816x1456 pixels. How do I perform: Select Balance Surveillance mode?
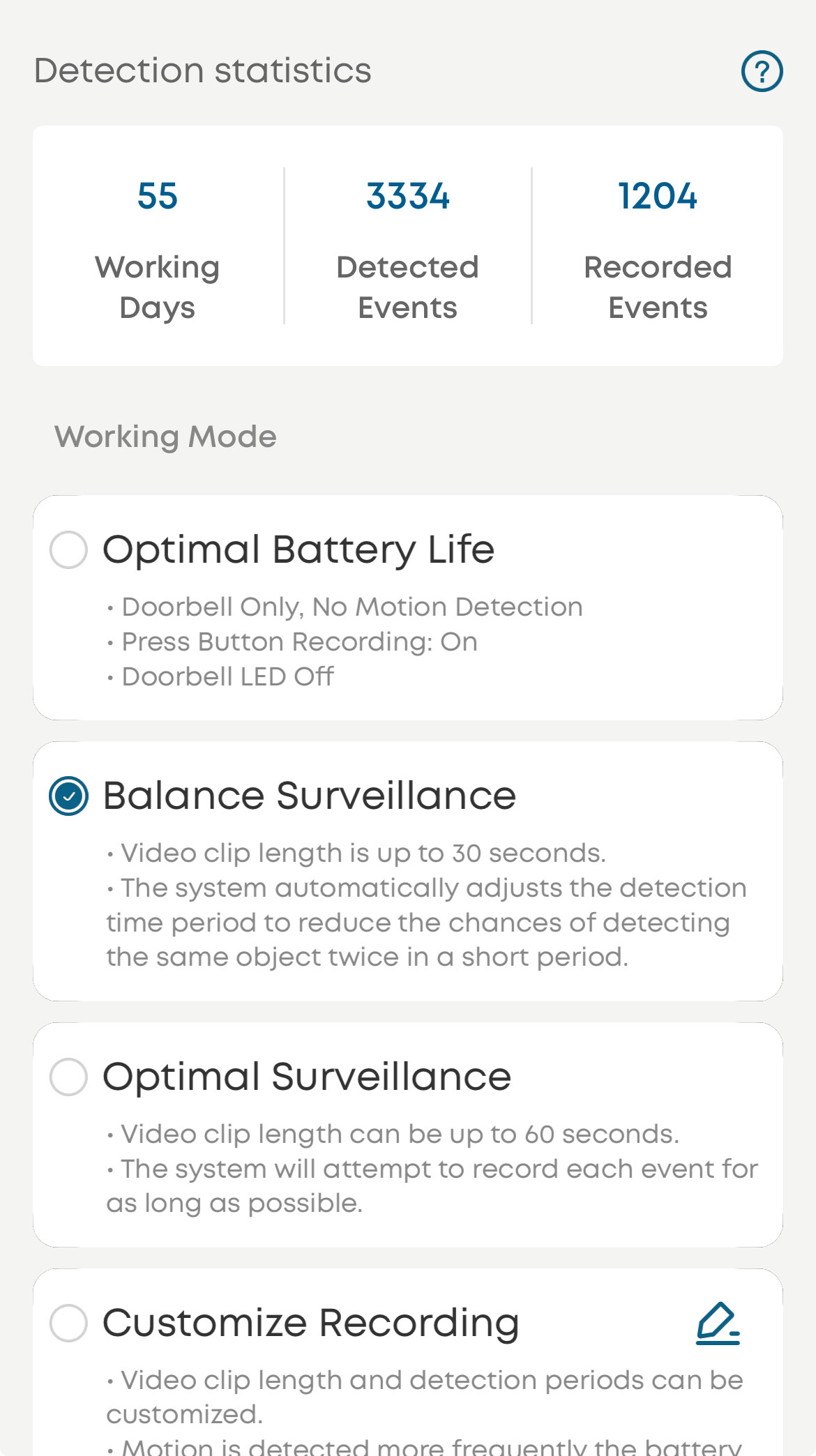(x=68, y=796)
